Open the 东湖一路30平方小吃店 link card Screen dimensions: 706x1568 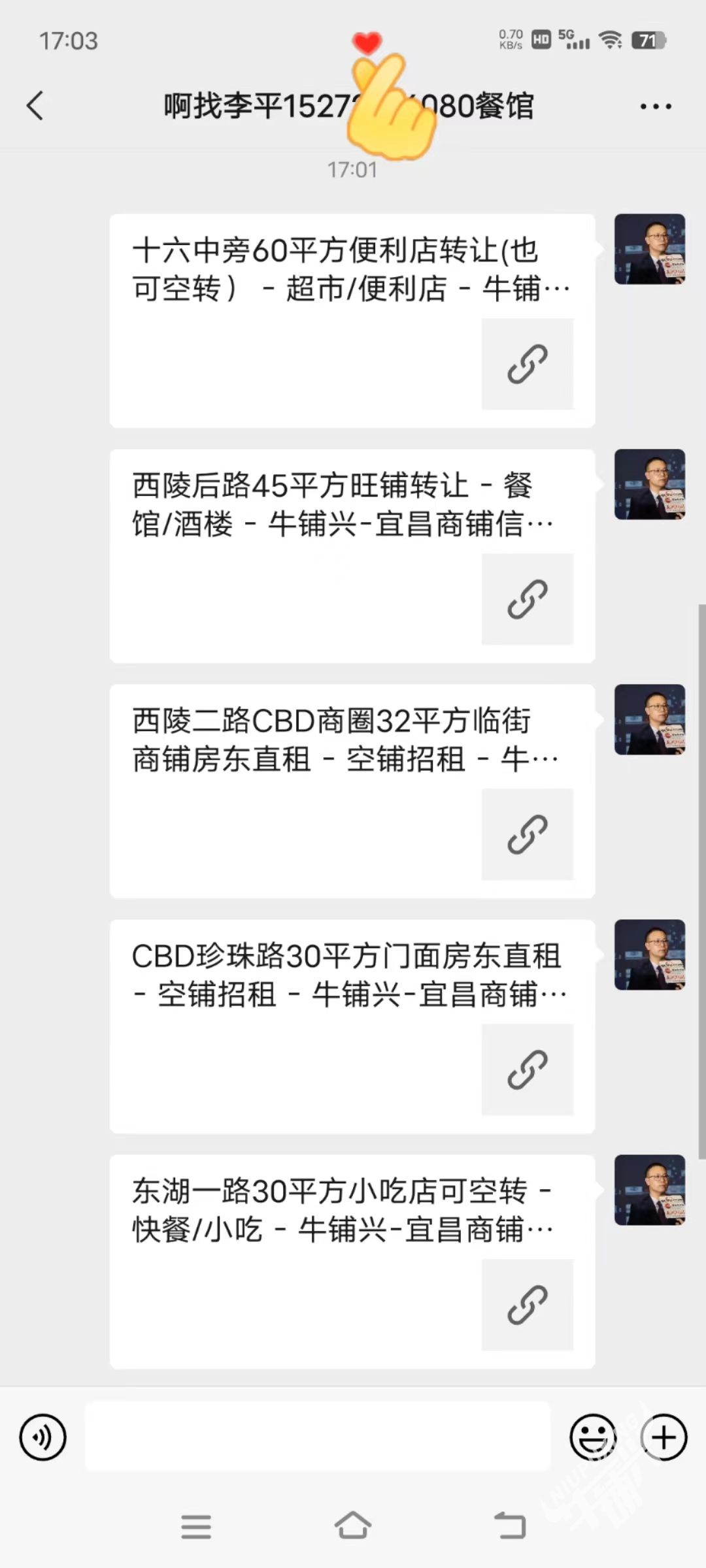(x=352, y=1261)
